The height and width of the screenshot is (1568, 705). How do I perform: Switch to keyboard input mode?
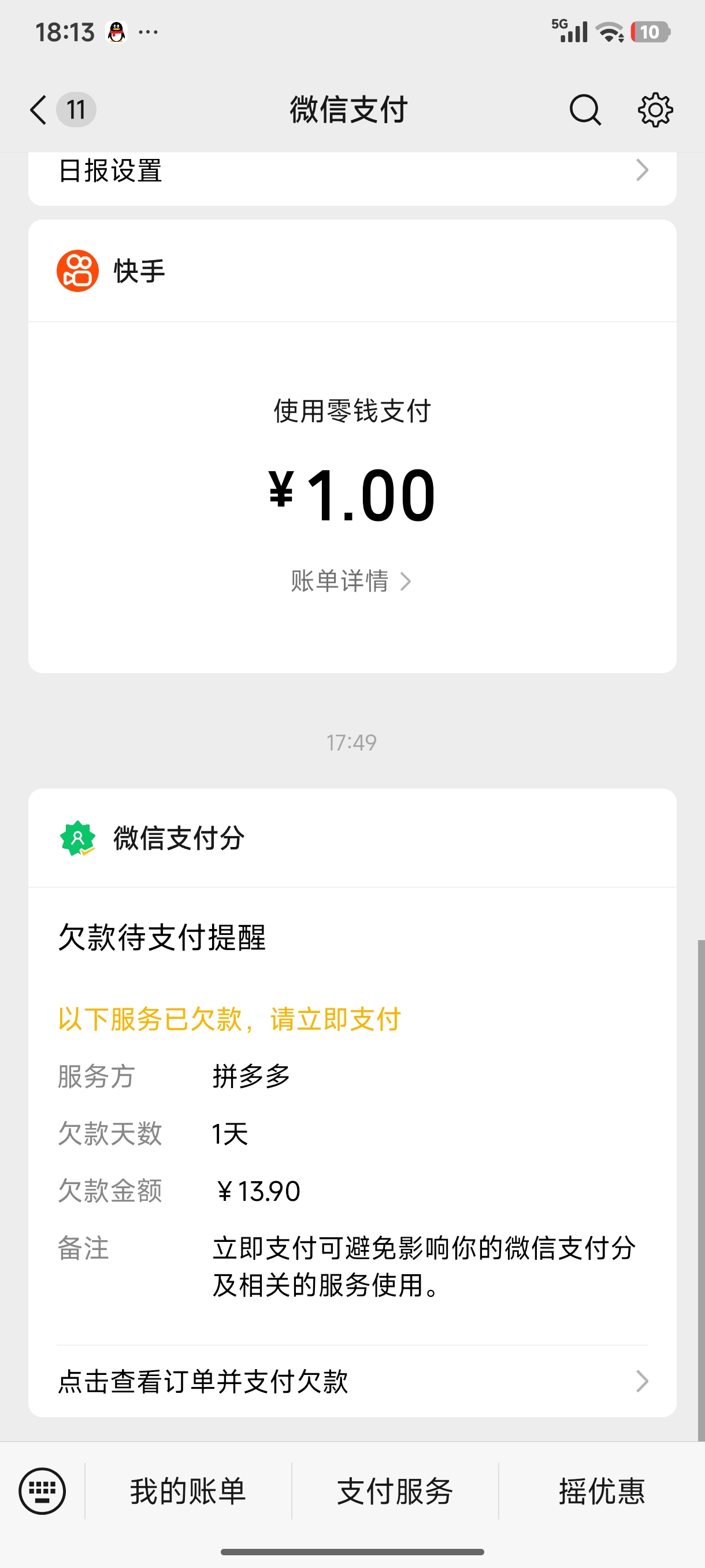click(x=42, y=1491)
